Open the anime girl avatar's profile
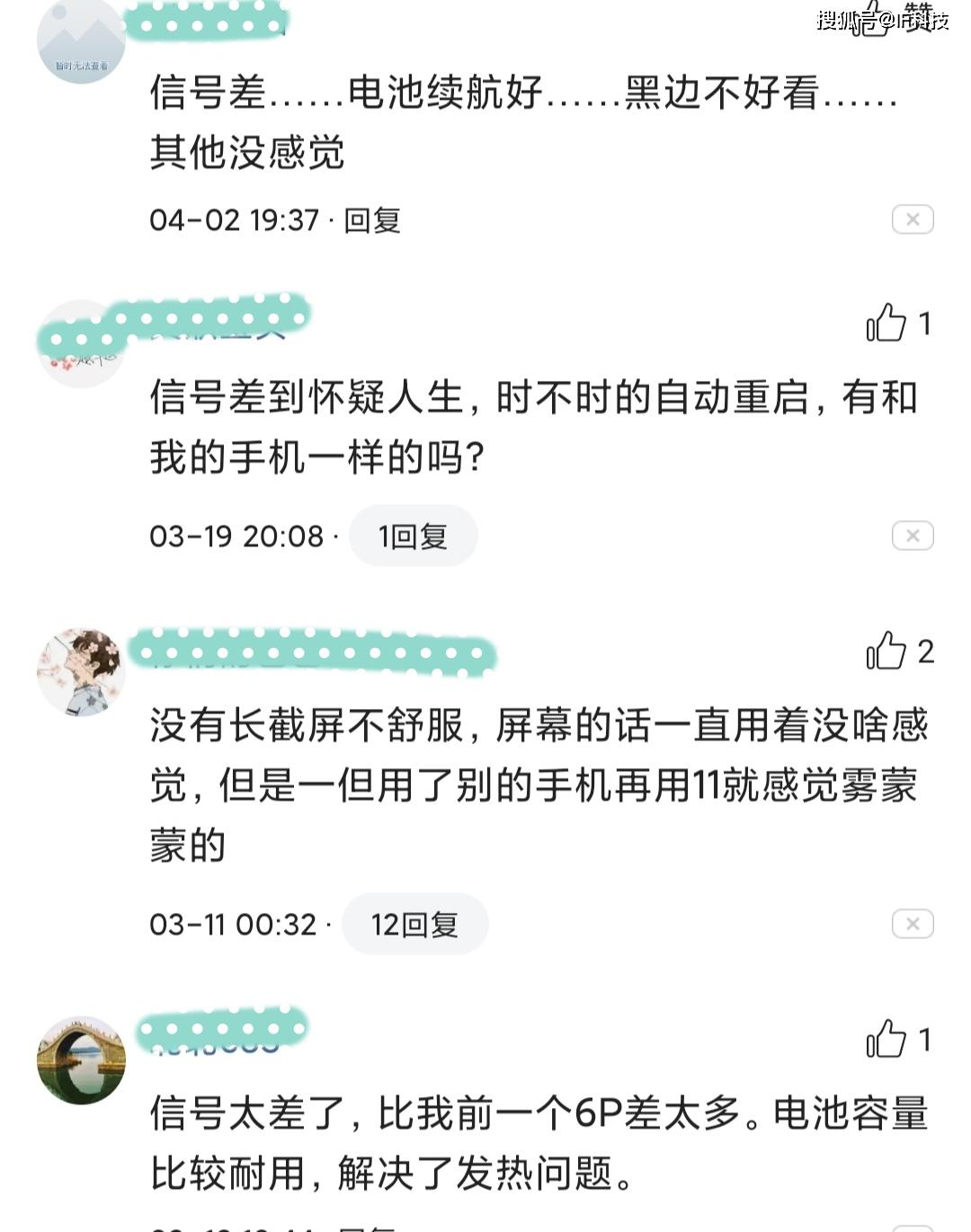 (81, 672)
